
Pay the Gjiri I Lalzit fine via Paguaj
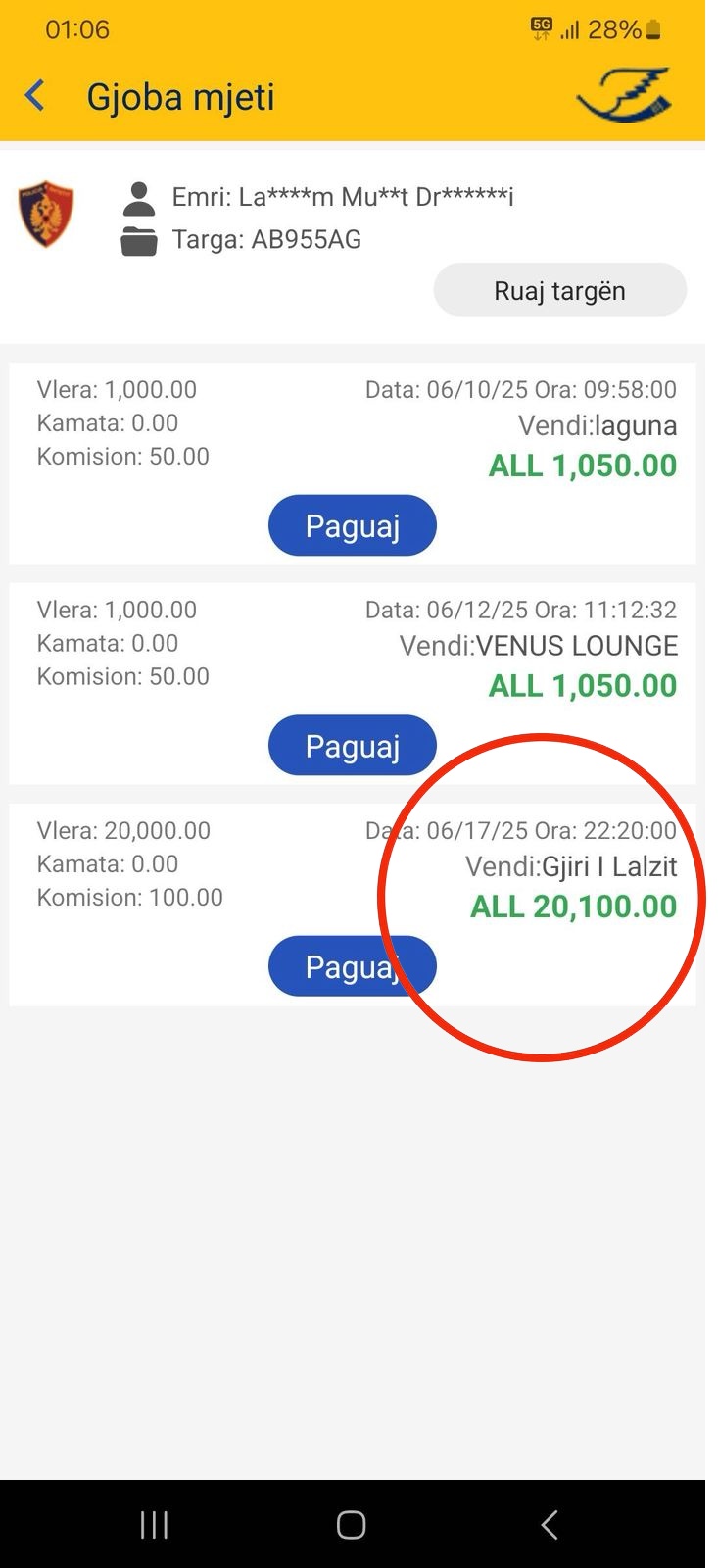point(352,966)
